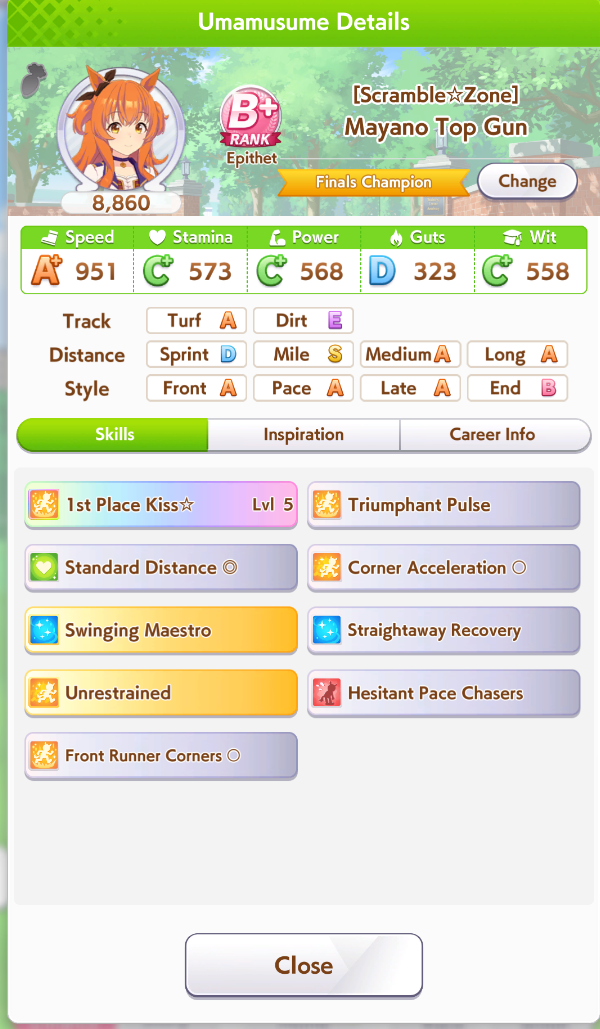600x1029 pixels.
Task: Open Triumphant Pulse skill details
Action: 444,505
